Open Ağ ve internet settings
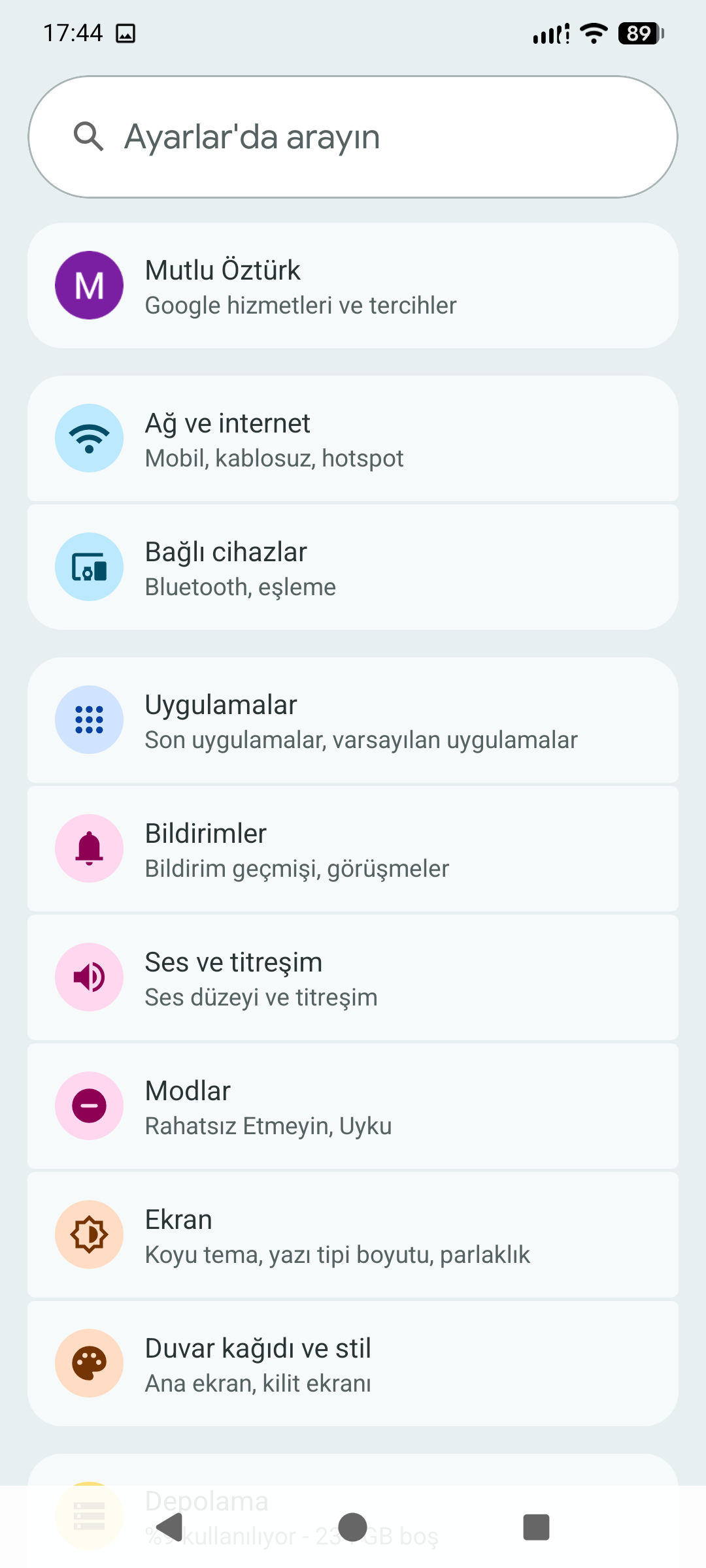 tap(353, 439)
